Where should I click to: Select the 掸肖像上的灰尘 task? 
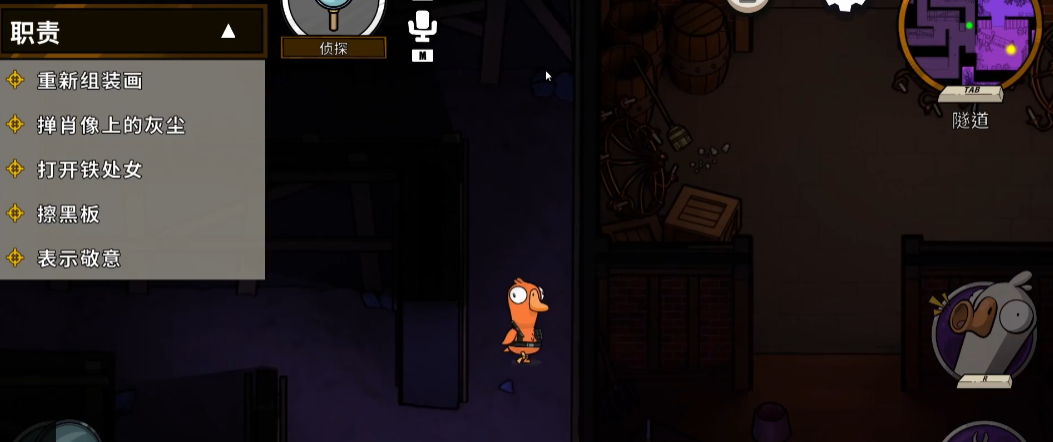tap(111, 125)
